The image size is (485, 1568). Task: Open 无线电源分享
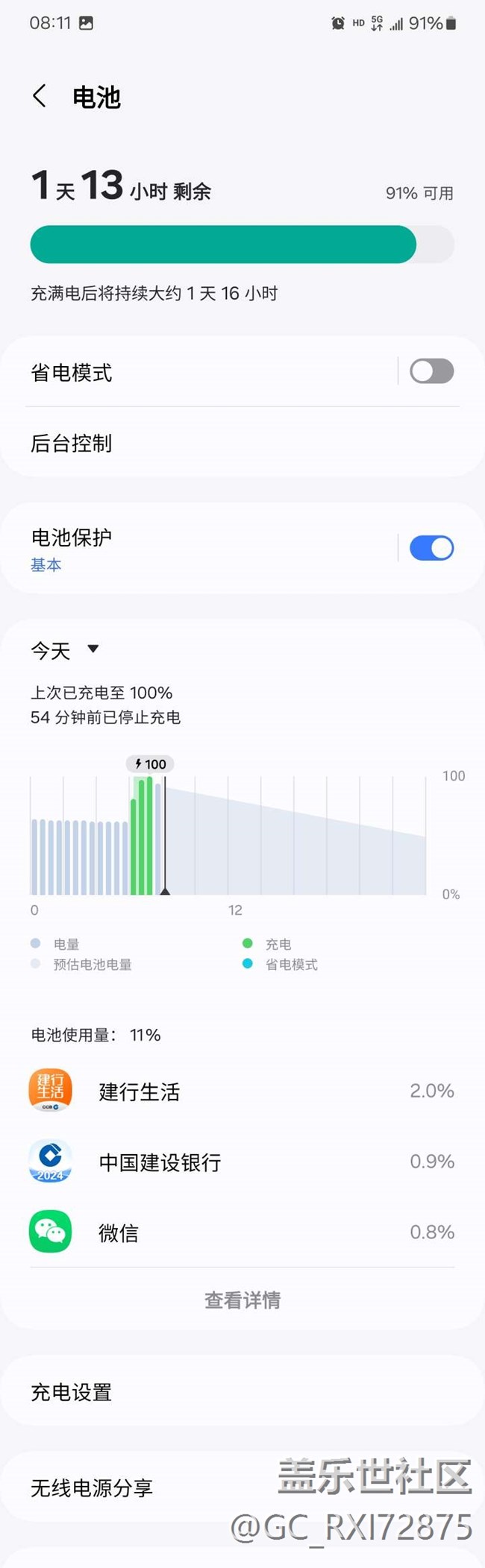pyautogui.click(x=149, y=1488)
